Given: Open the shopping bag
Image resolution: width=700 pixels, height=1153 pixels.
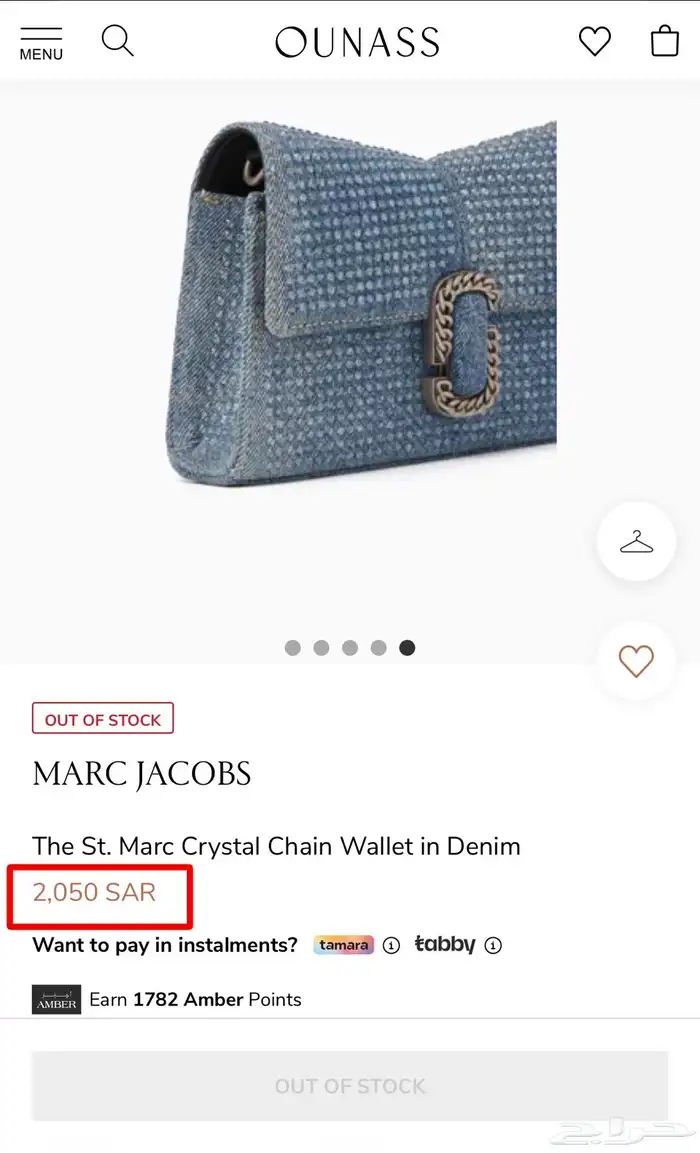Looking at the screenshot, I should (665, 41).
